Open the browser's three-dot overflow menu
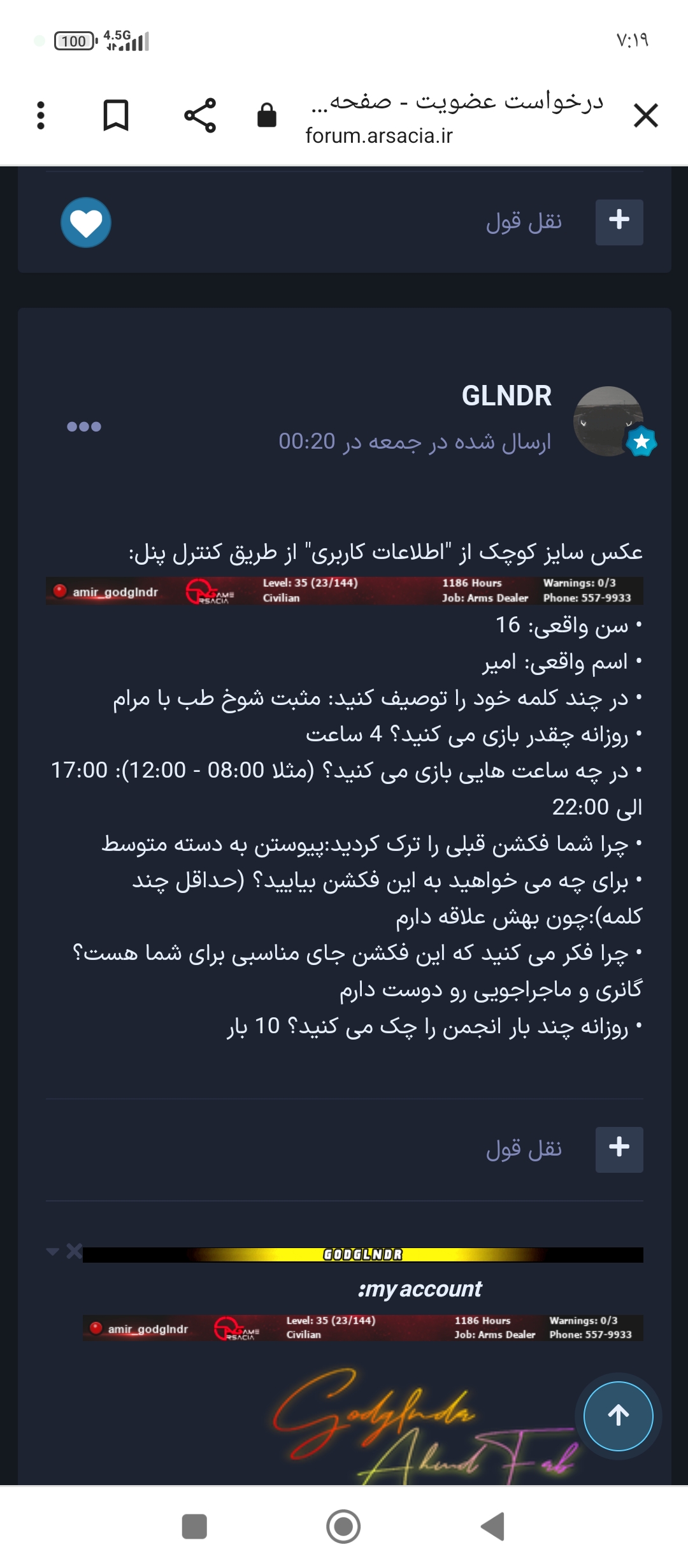 [41, 115]
